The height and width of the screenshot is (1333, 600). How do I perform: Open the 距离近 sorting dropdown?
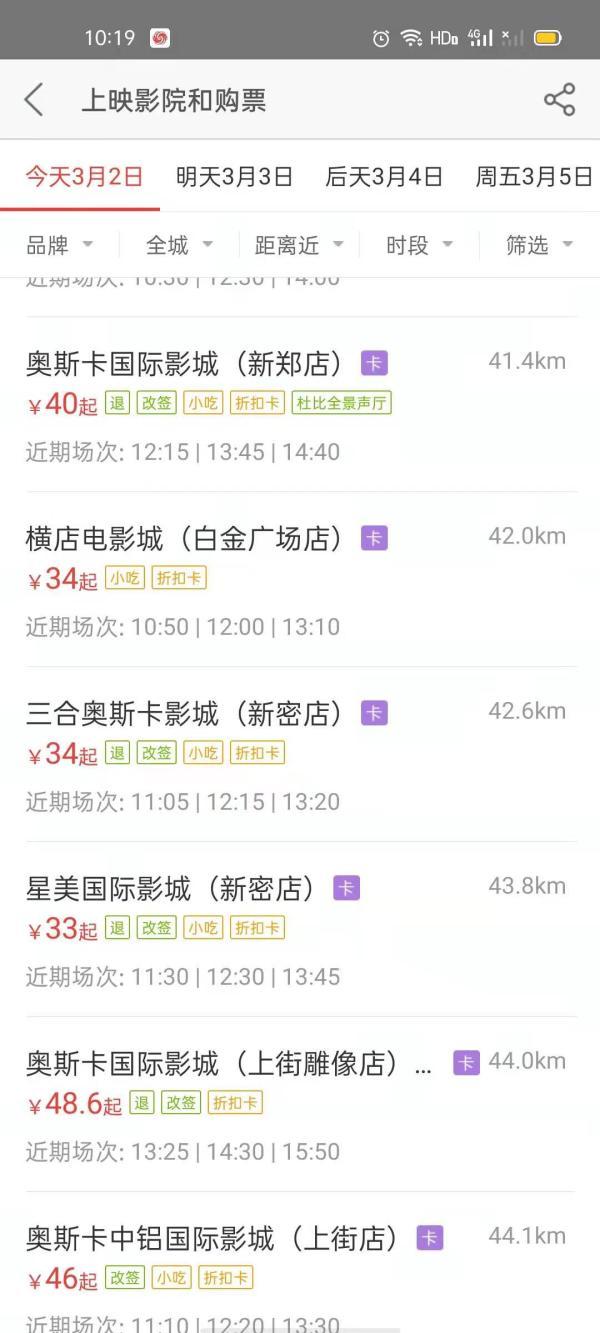pos(299,245)
